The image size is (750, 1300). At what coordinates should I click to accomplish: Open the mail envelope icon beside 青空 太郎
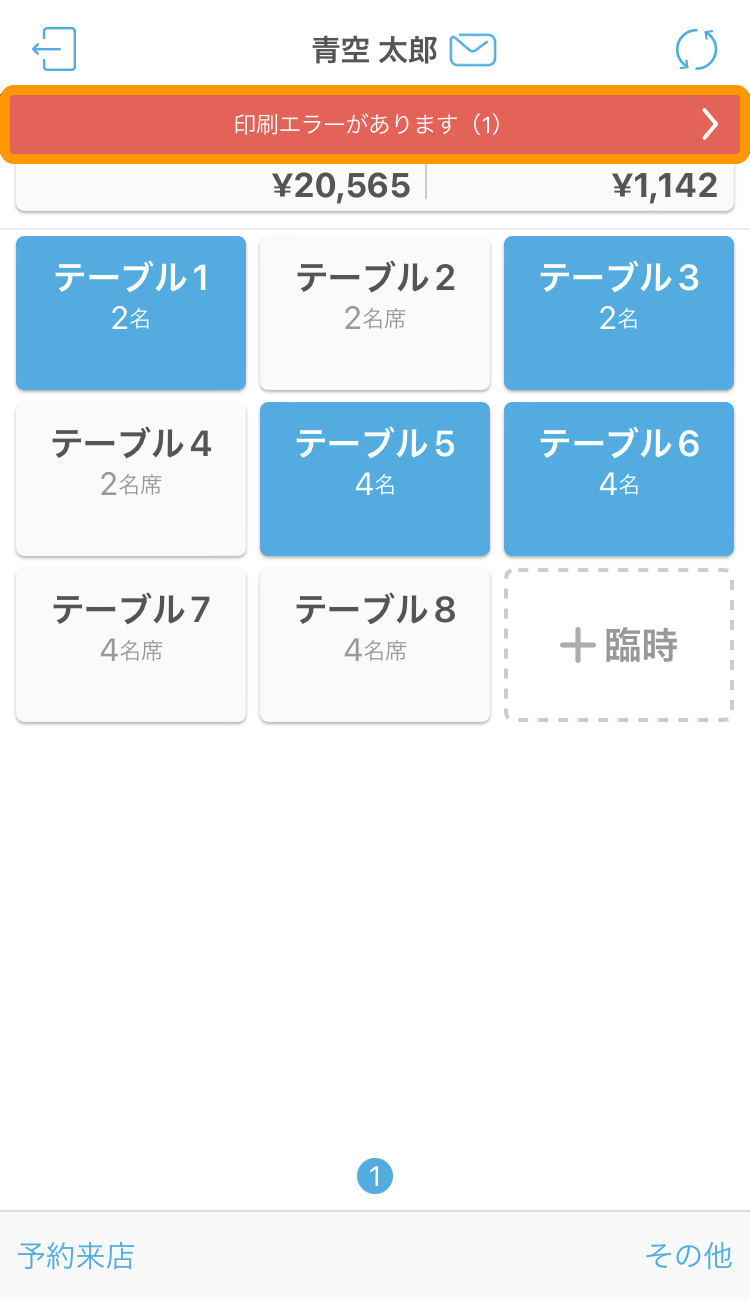pyautogui.click(x=474, y=49)
